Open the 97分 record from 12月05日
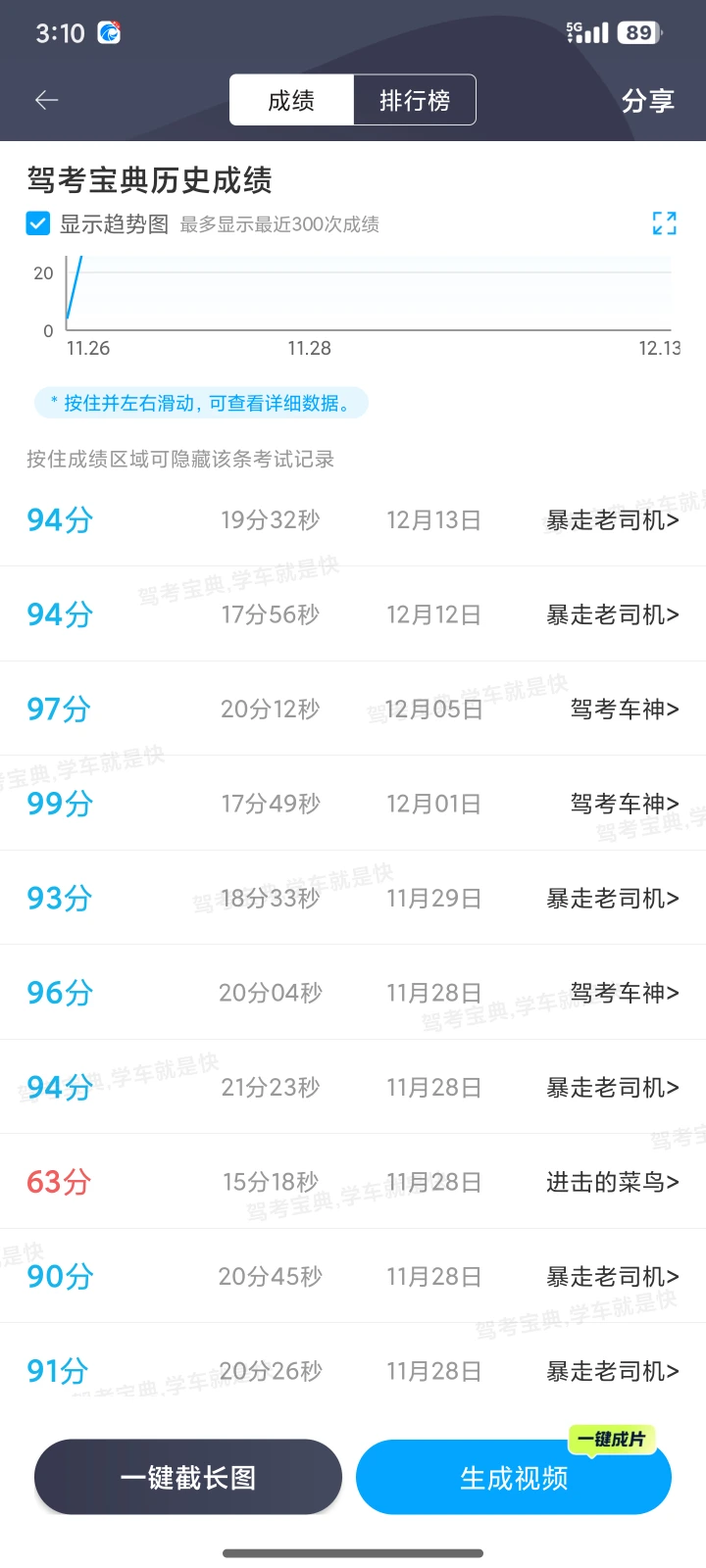Image resolution: width=706 pixels, height=1568 pixels. [353, 709]
